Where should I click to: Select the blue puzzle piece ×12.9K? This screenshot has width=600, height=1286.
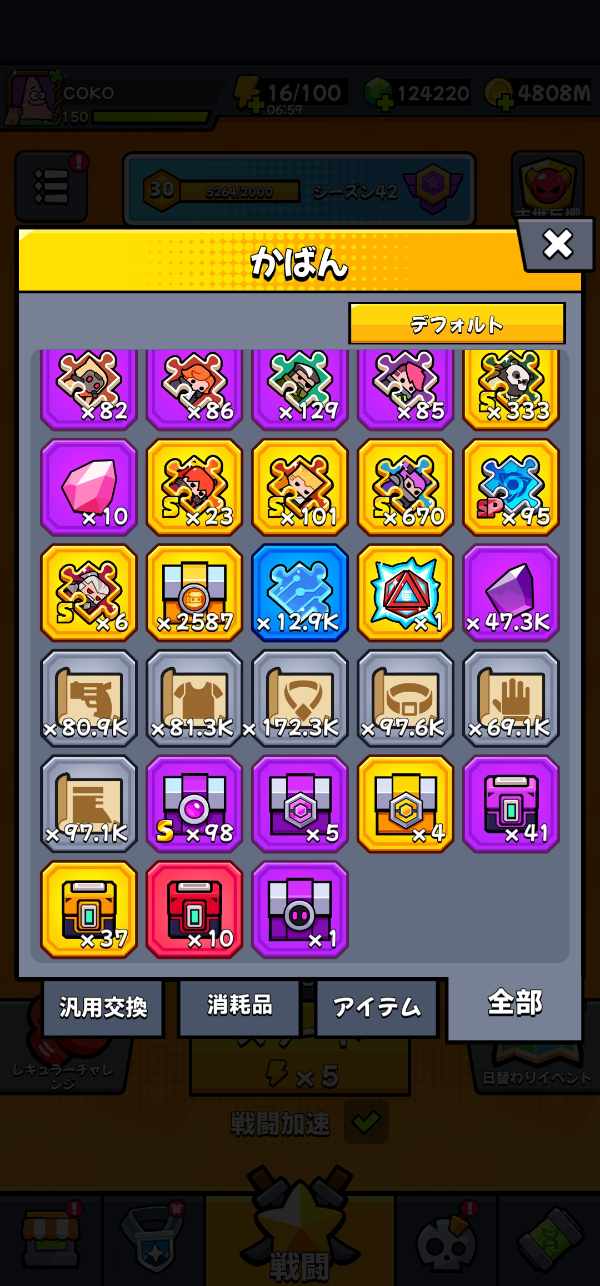click(x=300, y=592)
